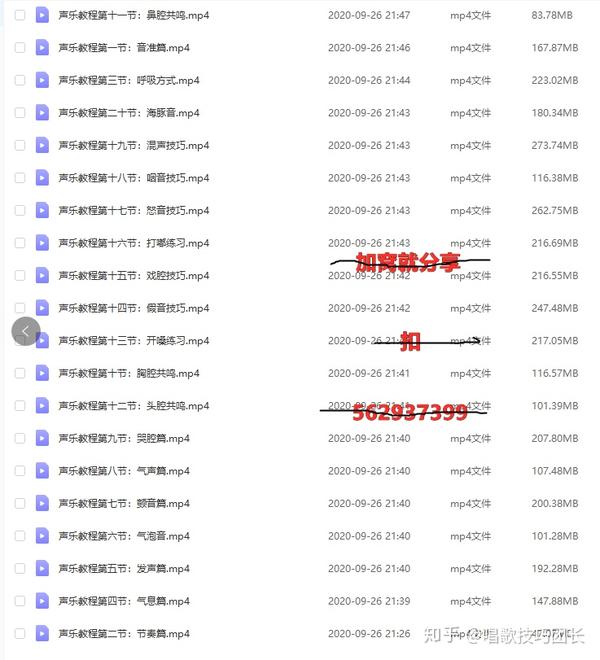The image size is (600, 660).
Task: Open 声乐教程第十五节:戏腔技巧.mp4
Action: pyautogui.click(x=133, y=276)
